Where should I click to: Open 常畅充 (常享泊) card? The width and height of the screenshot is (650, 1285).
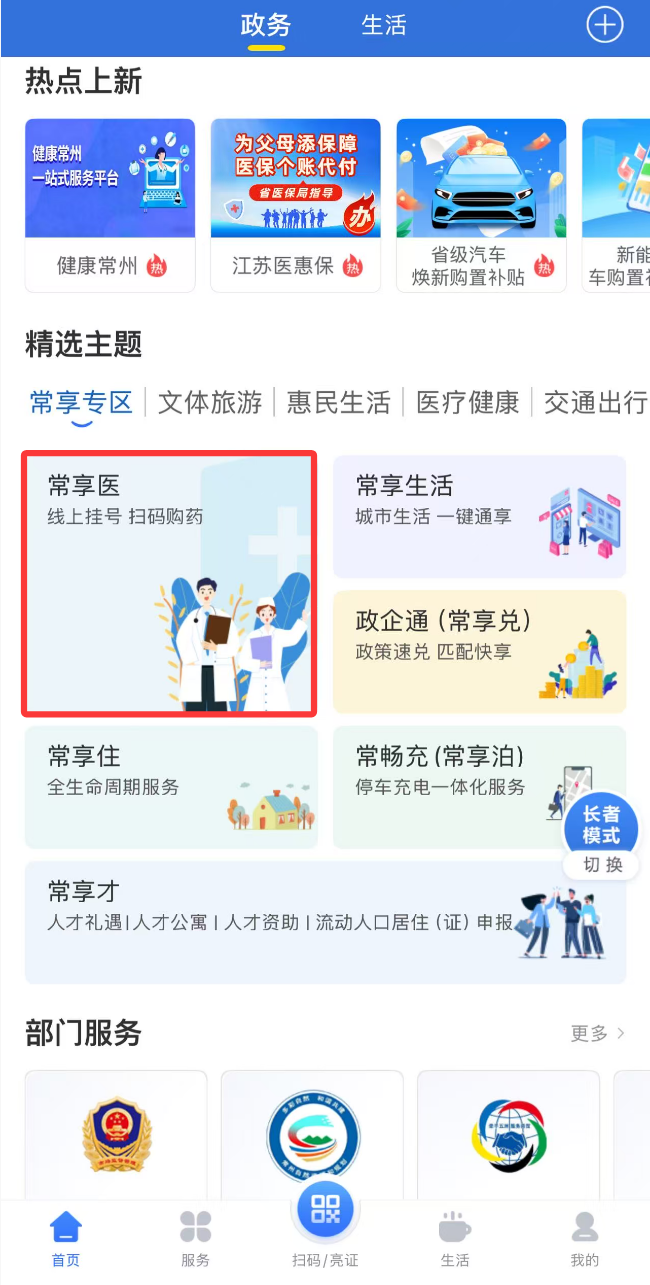point(450,787)
